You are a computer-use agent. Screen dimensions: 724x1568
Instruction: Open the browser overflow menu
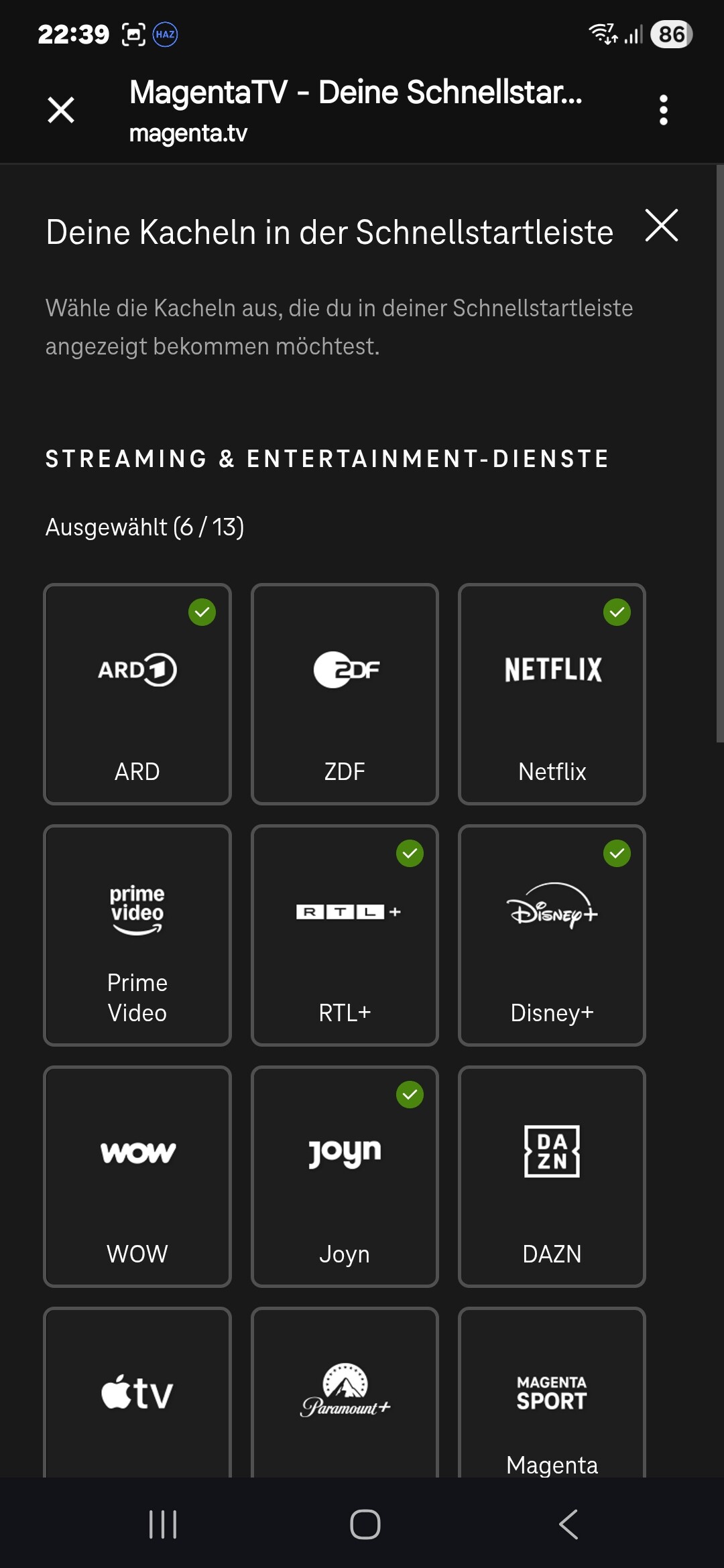[x=663, y=109]
